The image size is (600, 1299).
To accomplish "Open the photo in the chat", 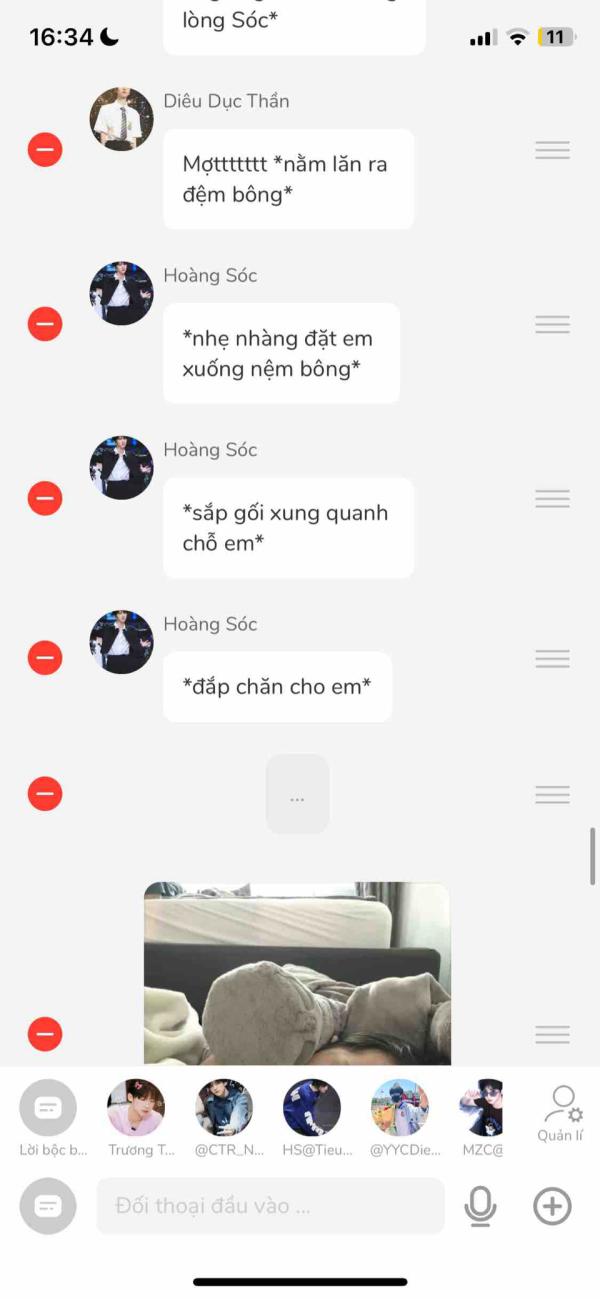I will 297,975.
